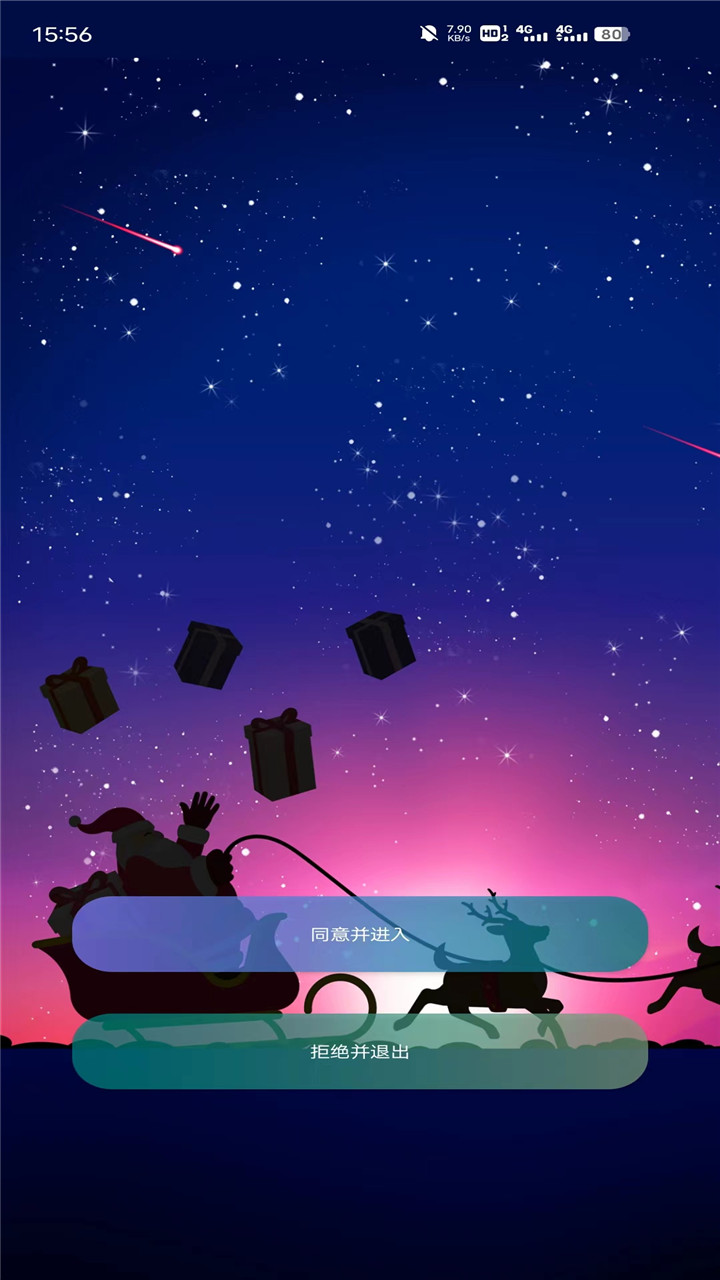This screenshot has height=1280, width=720.
Task: Tap the 同意并进入 button
Action: click(x=360, y=934)
